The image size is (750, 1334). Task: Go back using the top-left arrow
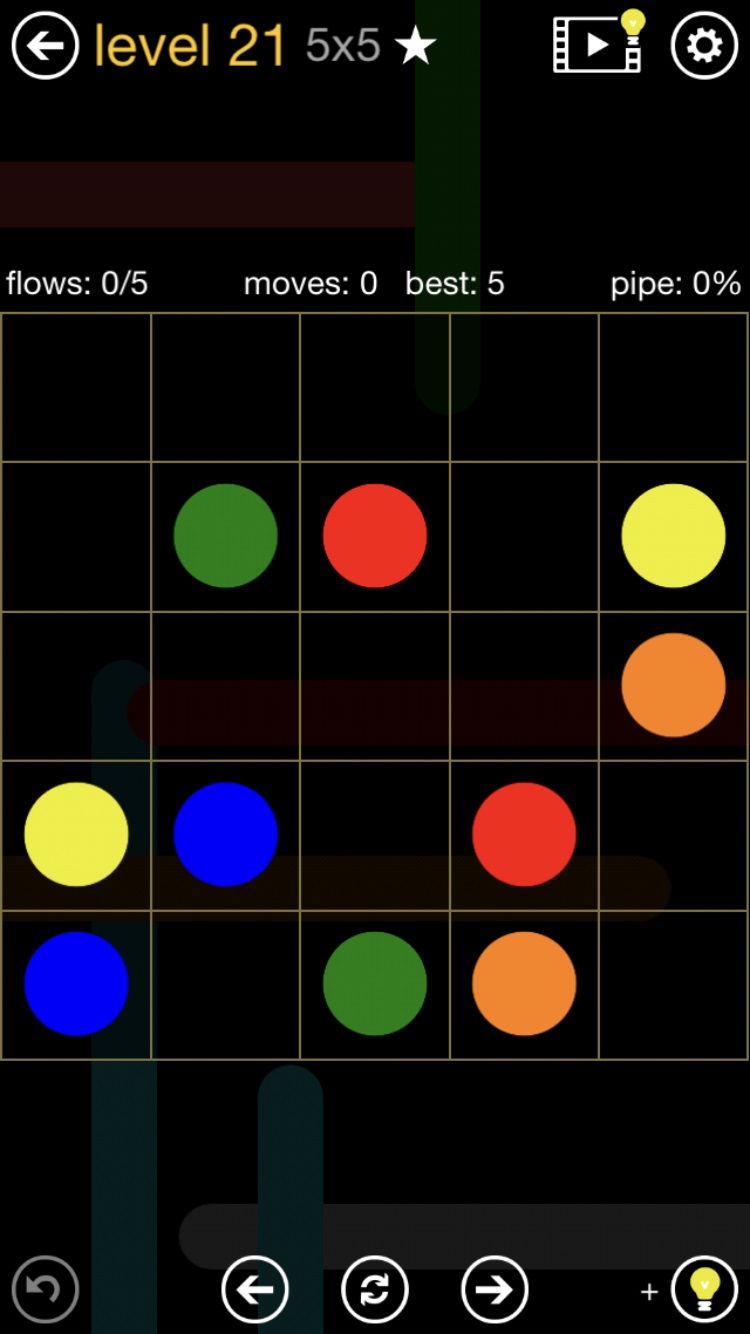(x=45, y=45)
